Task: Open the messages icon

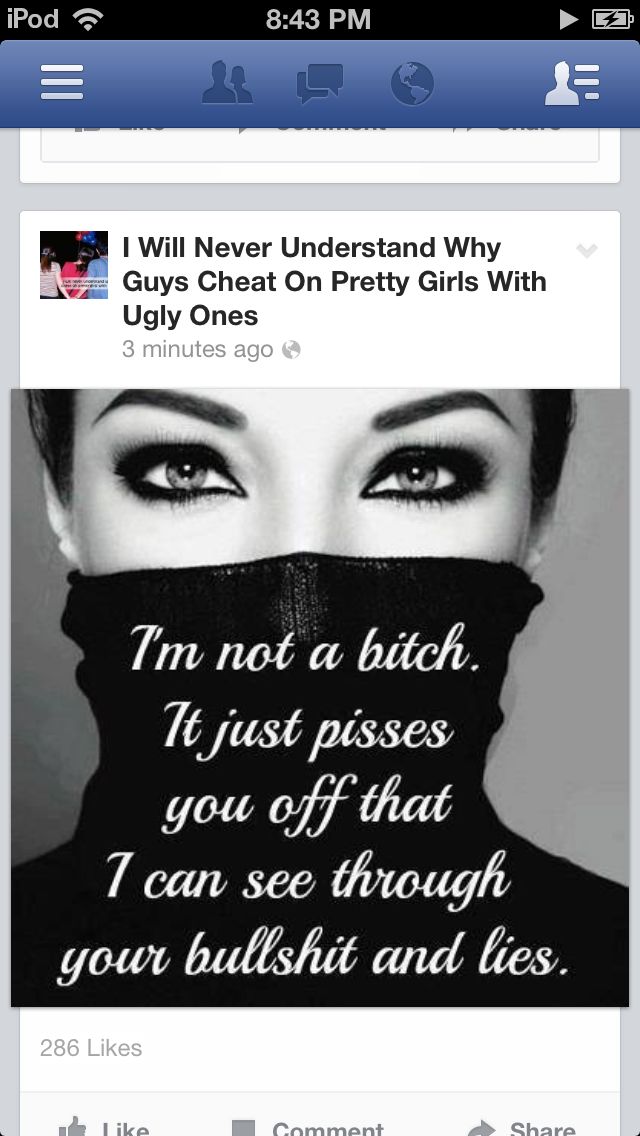Action: coord(320,83)
